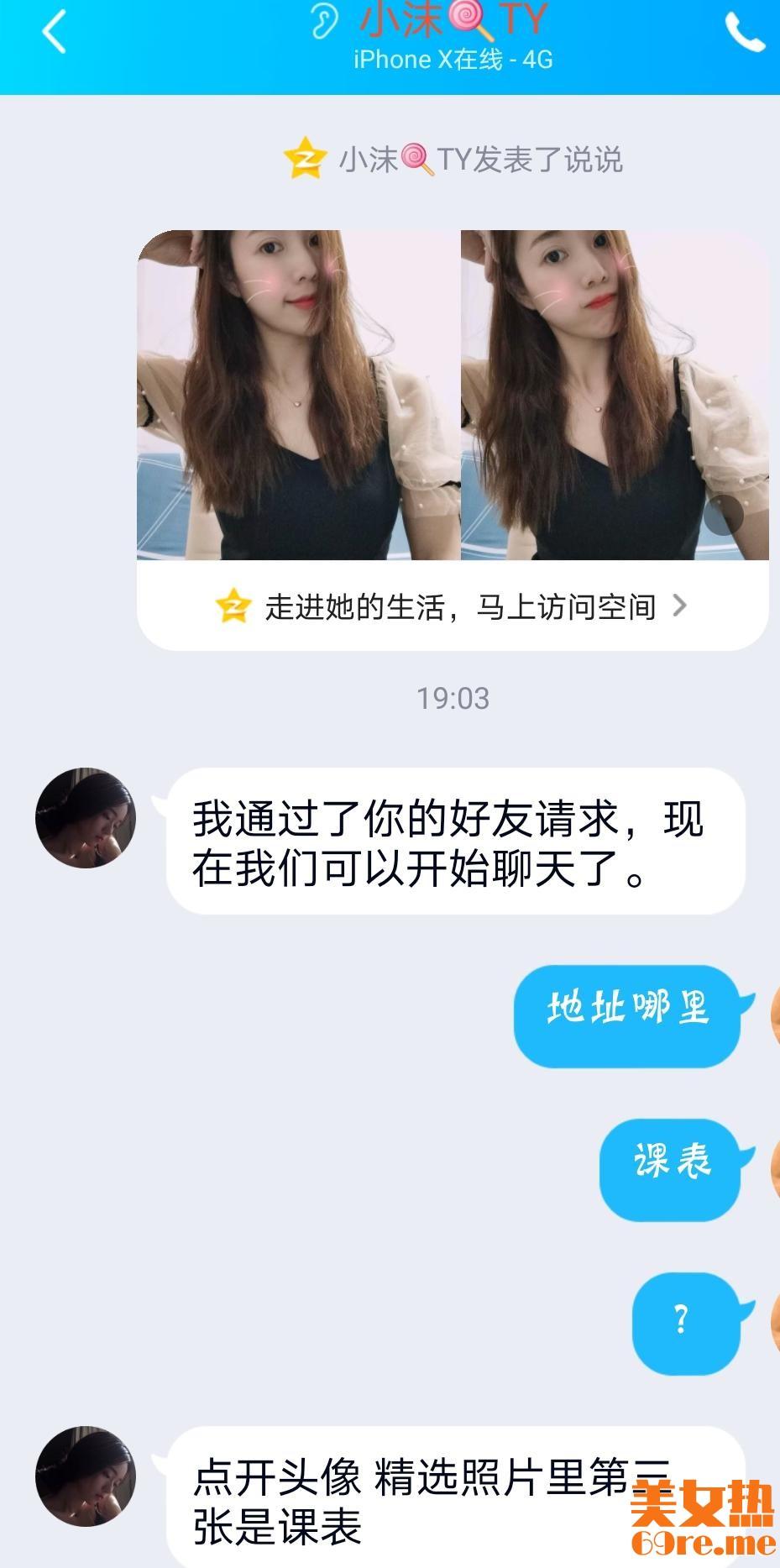780x1568 pixels.
Task: Go back from this chat
Action: pos(54,34)
